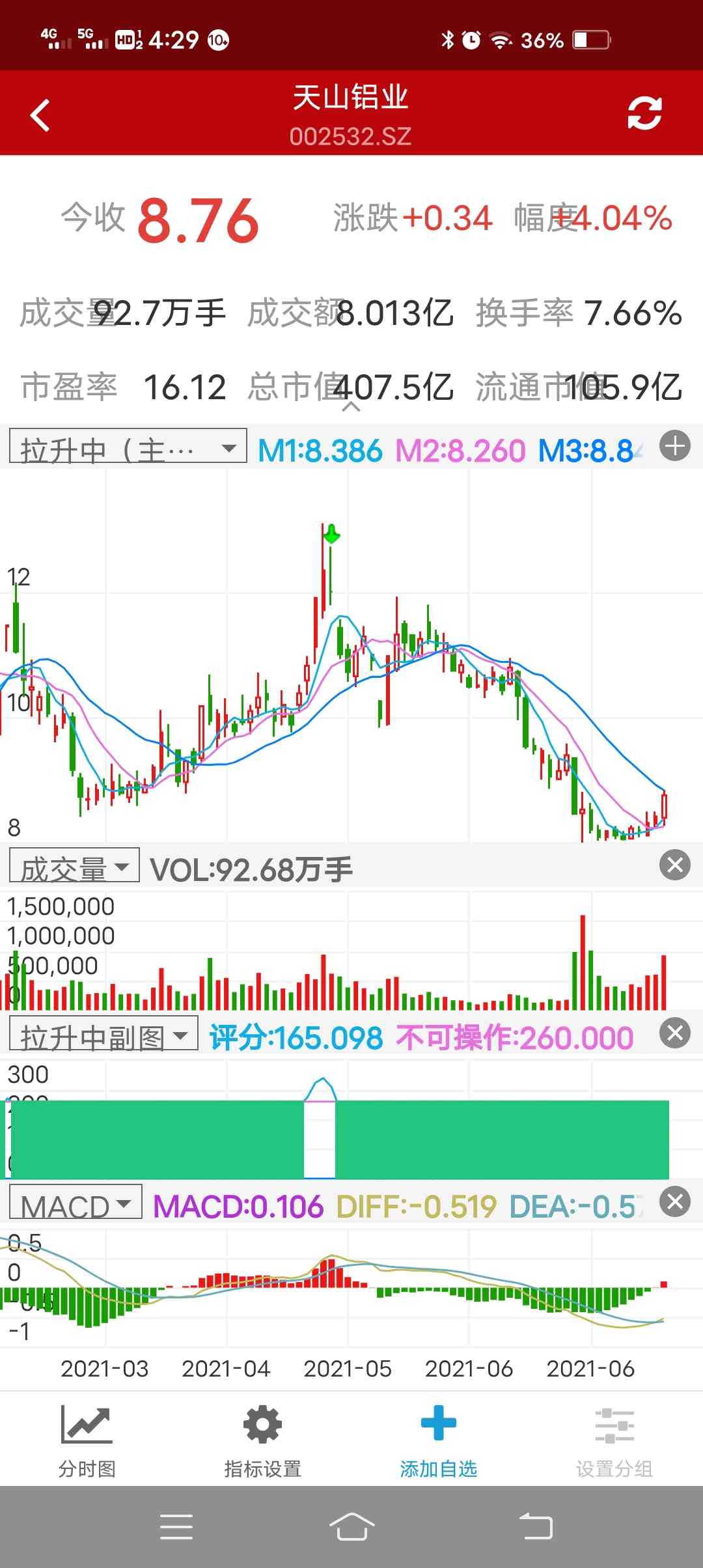This screenshot has width=703, height=1568.
Task: Tap the system back button
Action: coord(536,1527)
